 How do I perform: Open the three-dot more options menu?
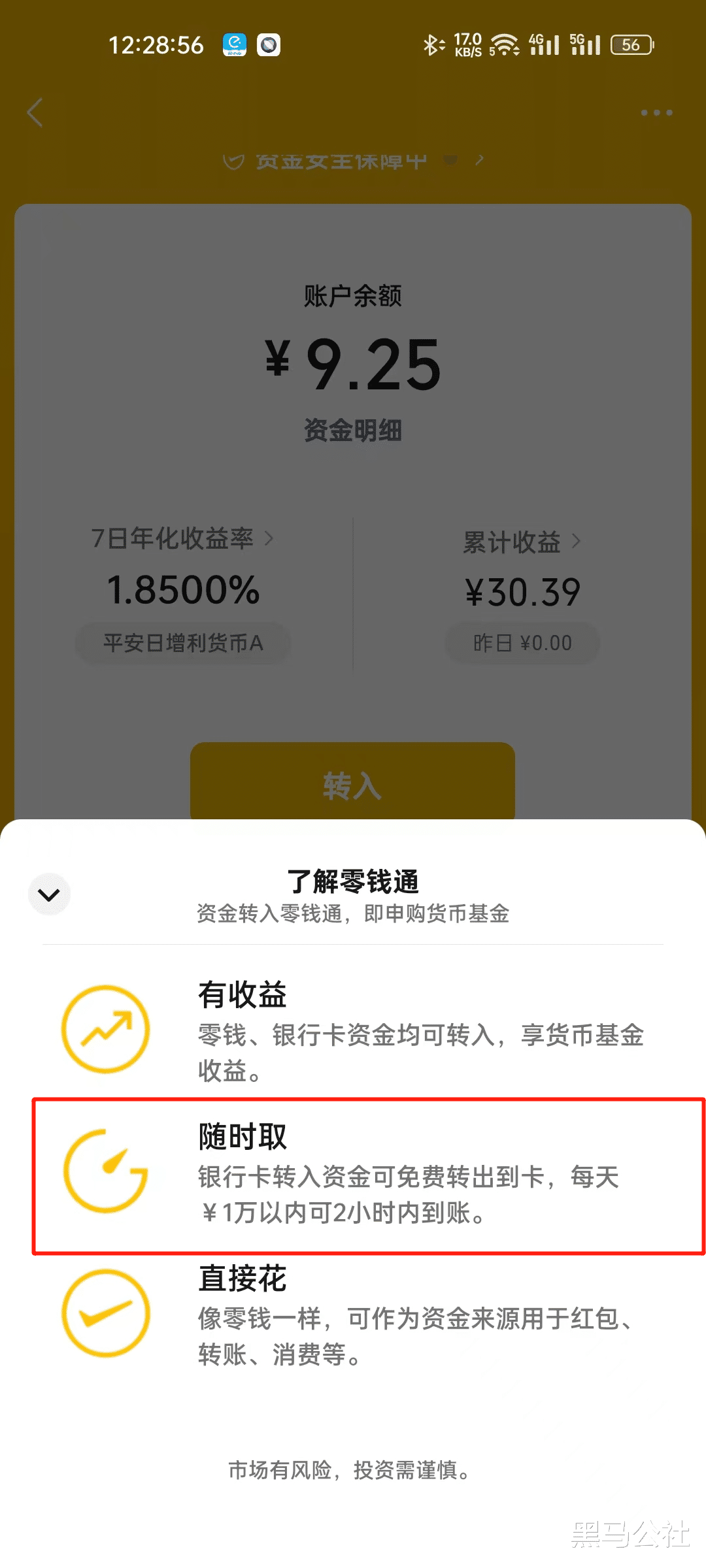656,112
